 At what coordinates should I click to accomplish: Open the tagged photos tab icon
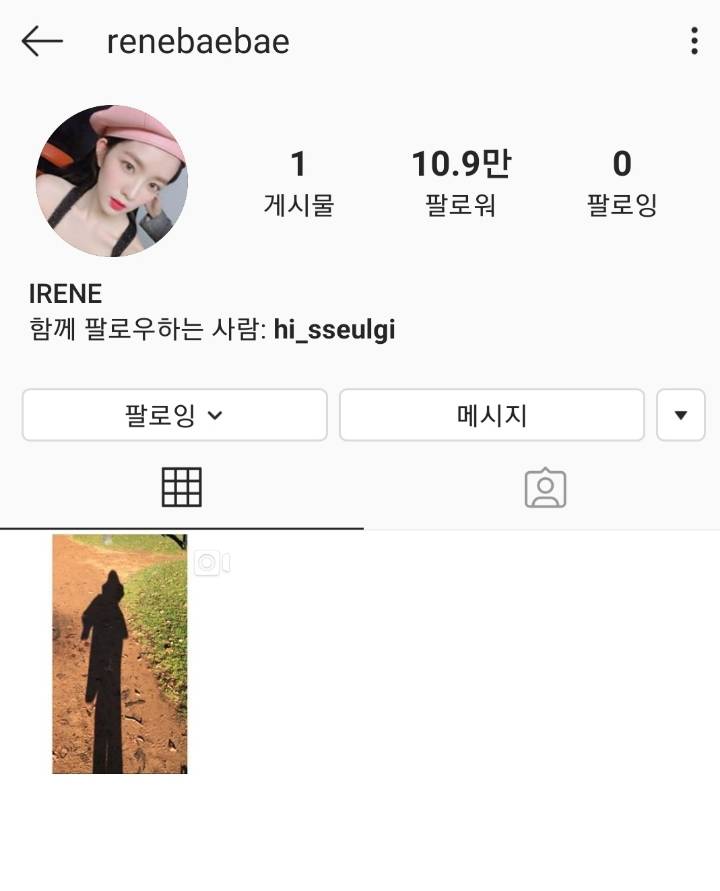544,487
